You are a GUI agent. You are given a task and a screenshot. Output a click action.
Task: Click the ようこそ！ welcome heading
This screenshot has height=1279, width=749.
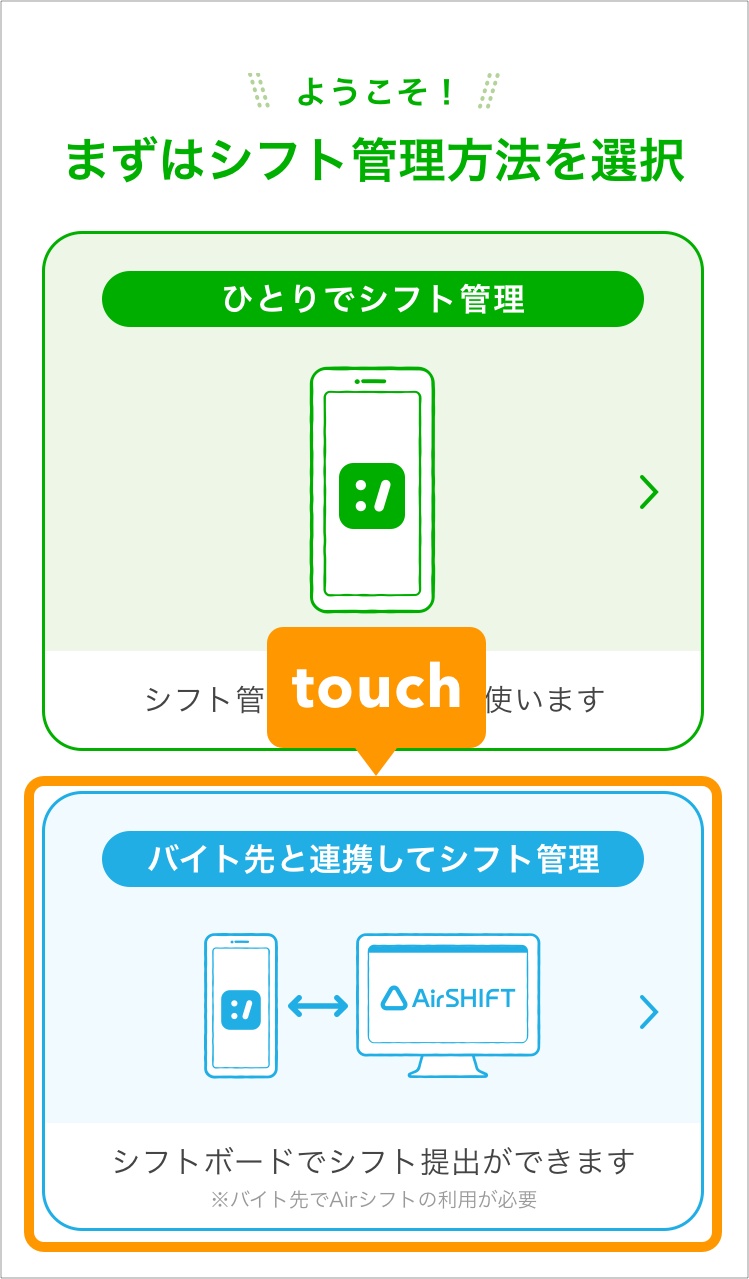point(374,93)
